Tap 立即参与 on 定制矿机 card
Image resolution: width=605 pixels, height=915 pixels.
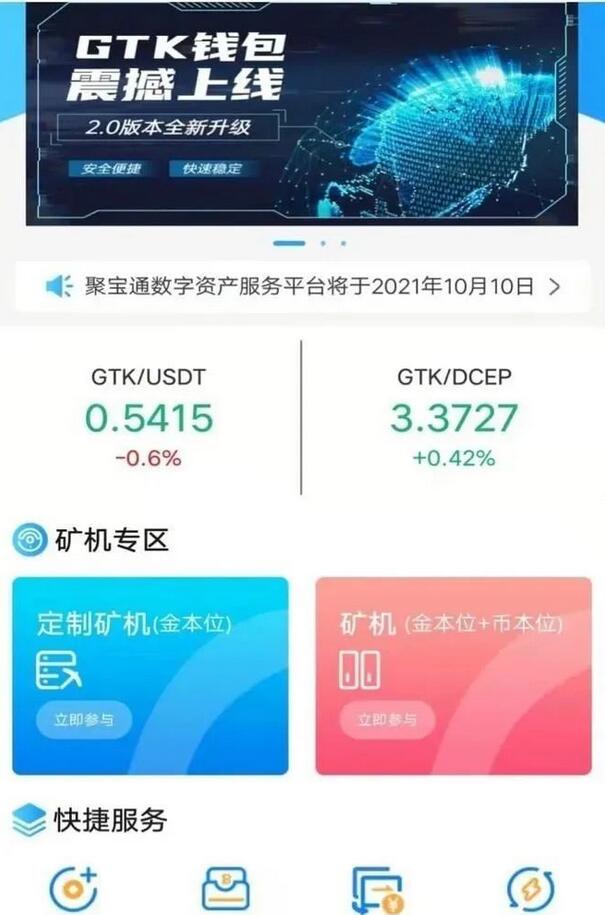pos(83,719)
